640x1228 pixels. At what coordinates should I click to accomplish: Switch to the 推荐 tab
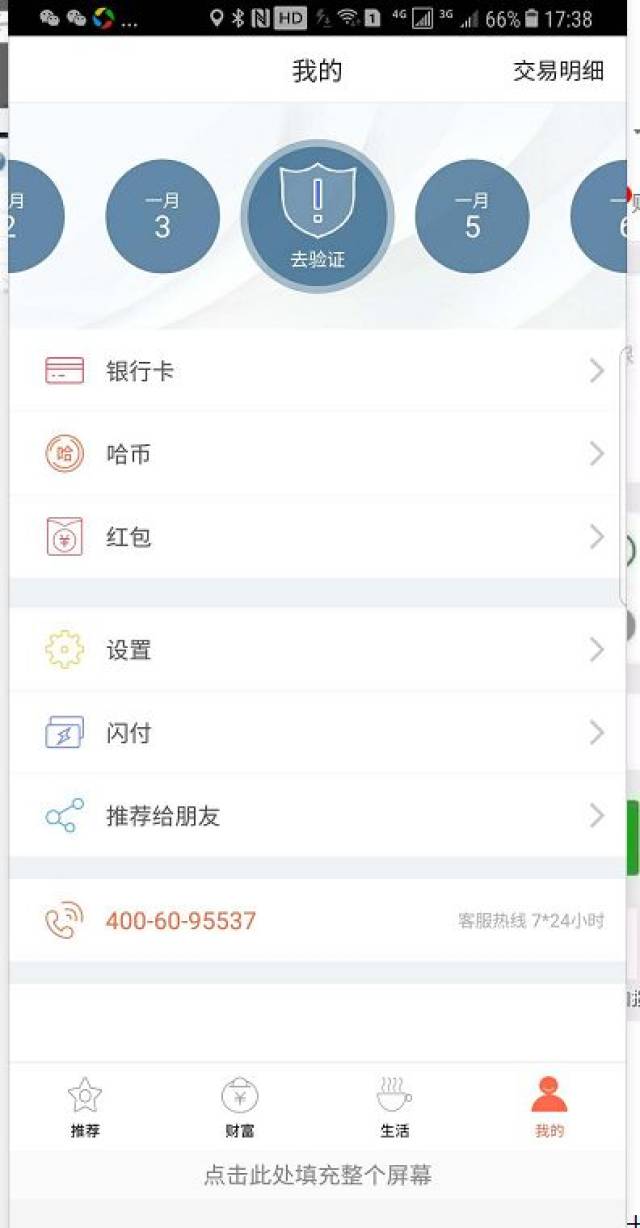(85, 1108)
